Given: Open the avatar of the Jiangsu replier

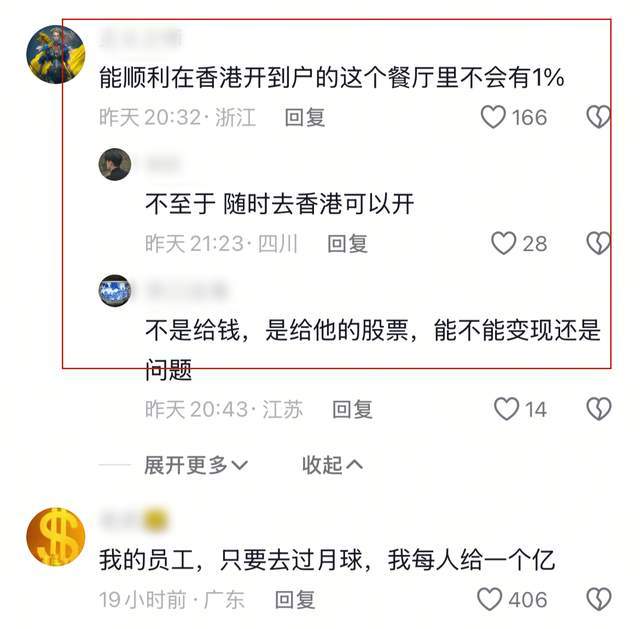Looking at the screenshot, I should 115,291.
